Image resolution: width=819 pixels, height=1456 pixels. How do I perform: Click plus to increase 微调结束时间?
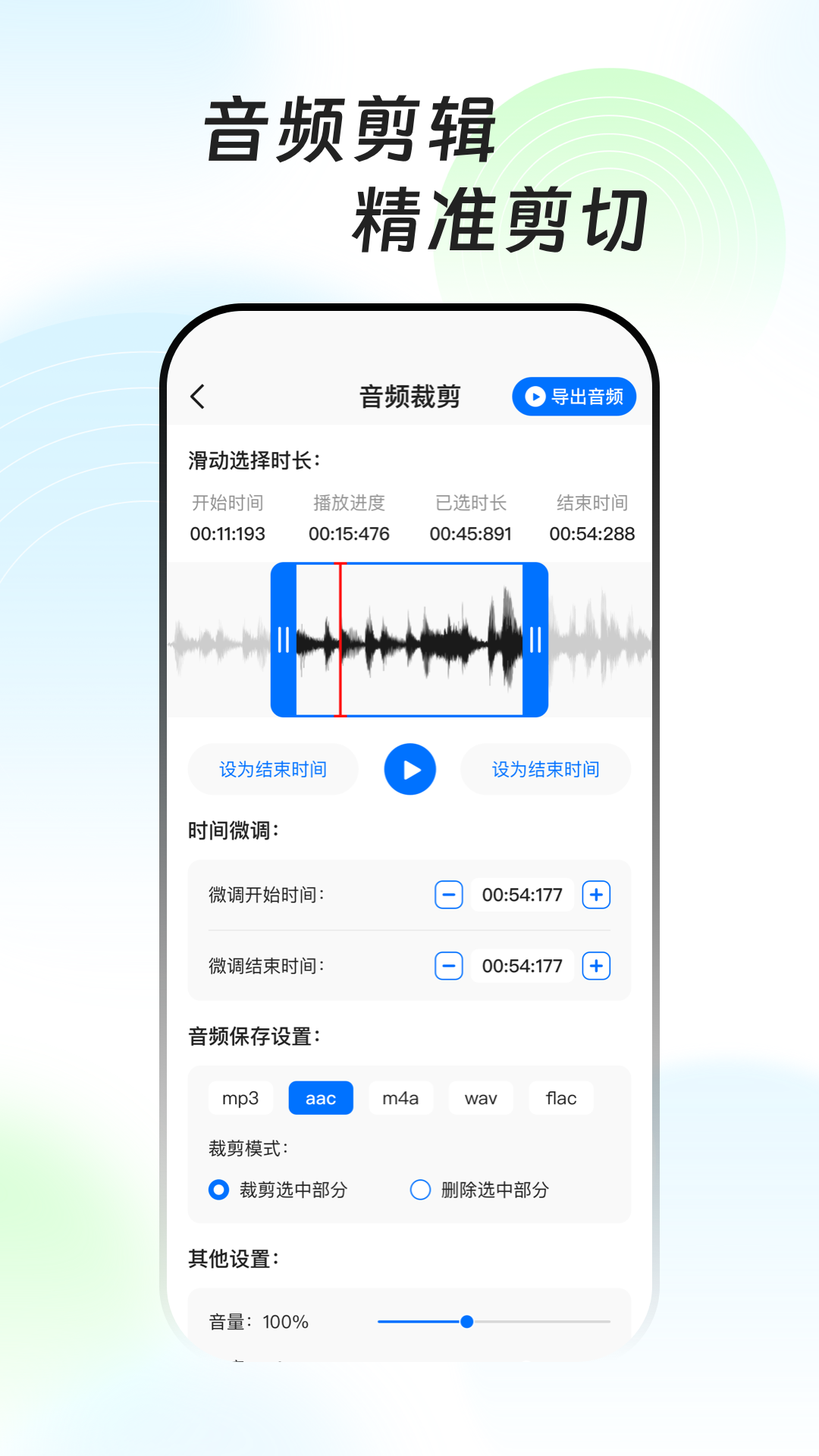(596, 966)
